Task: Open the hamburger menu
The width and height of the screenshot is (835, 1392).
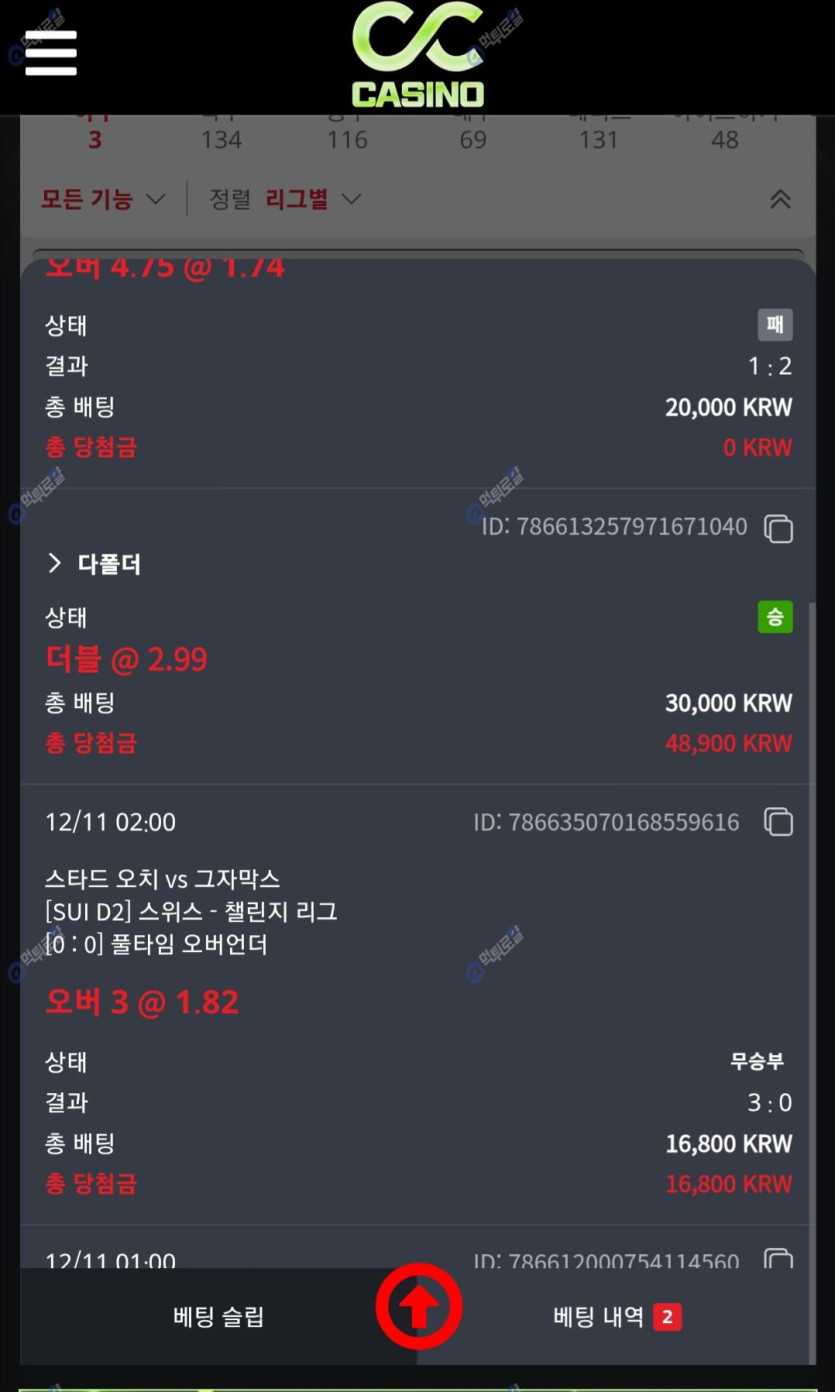Action: point(50,52)
